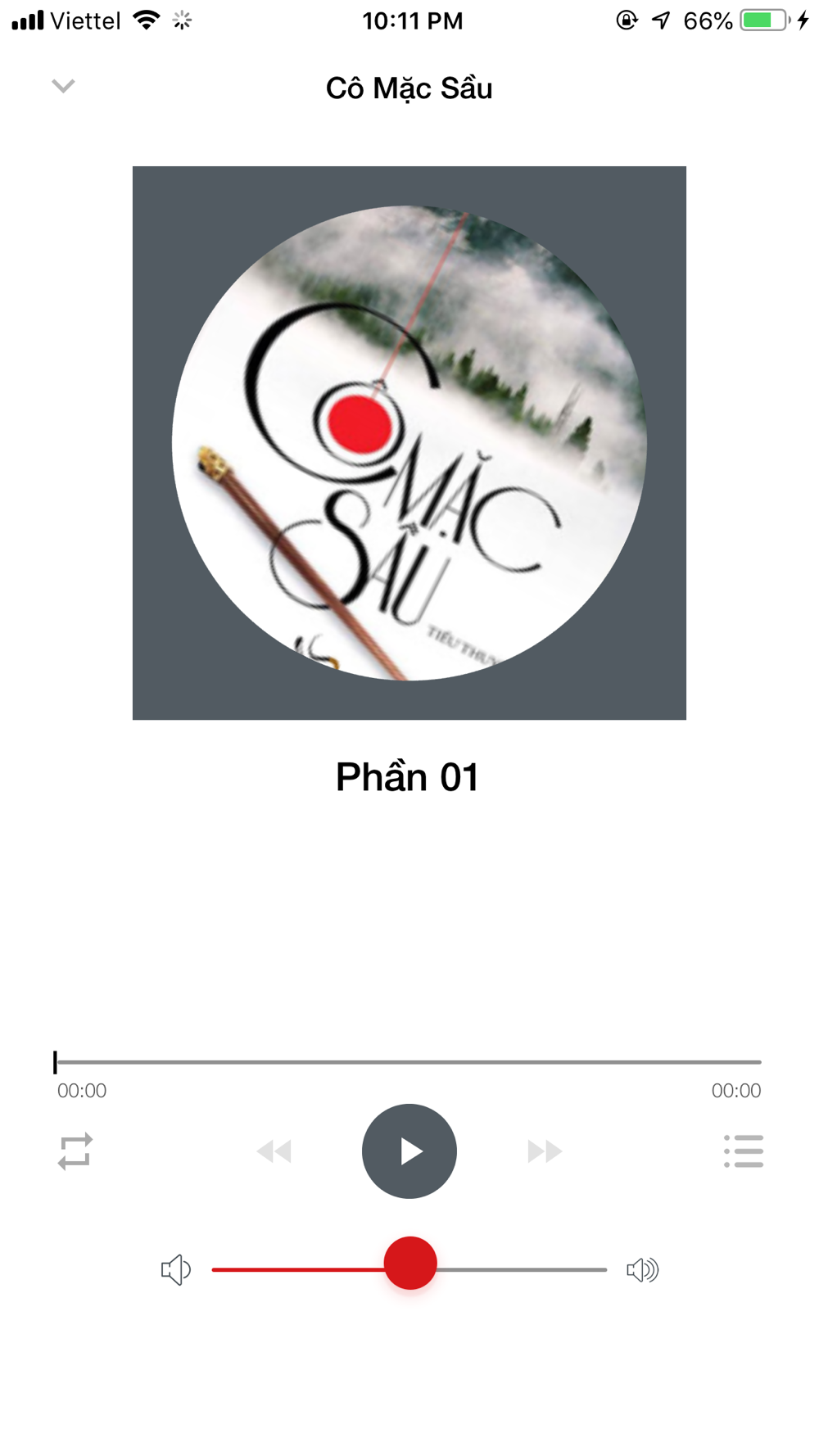Skip to the next track
The width and height of the screenshot is (819, 1456).
(545, 1151)
